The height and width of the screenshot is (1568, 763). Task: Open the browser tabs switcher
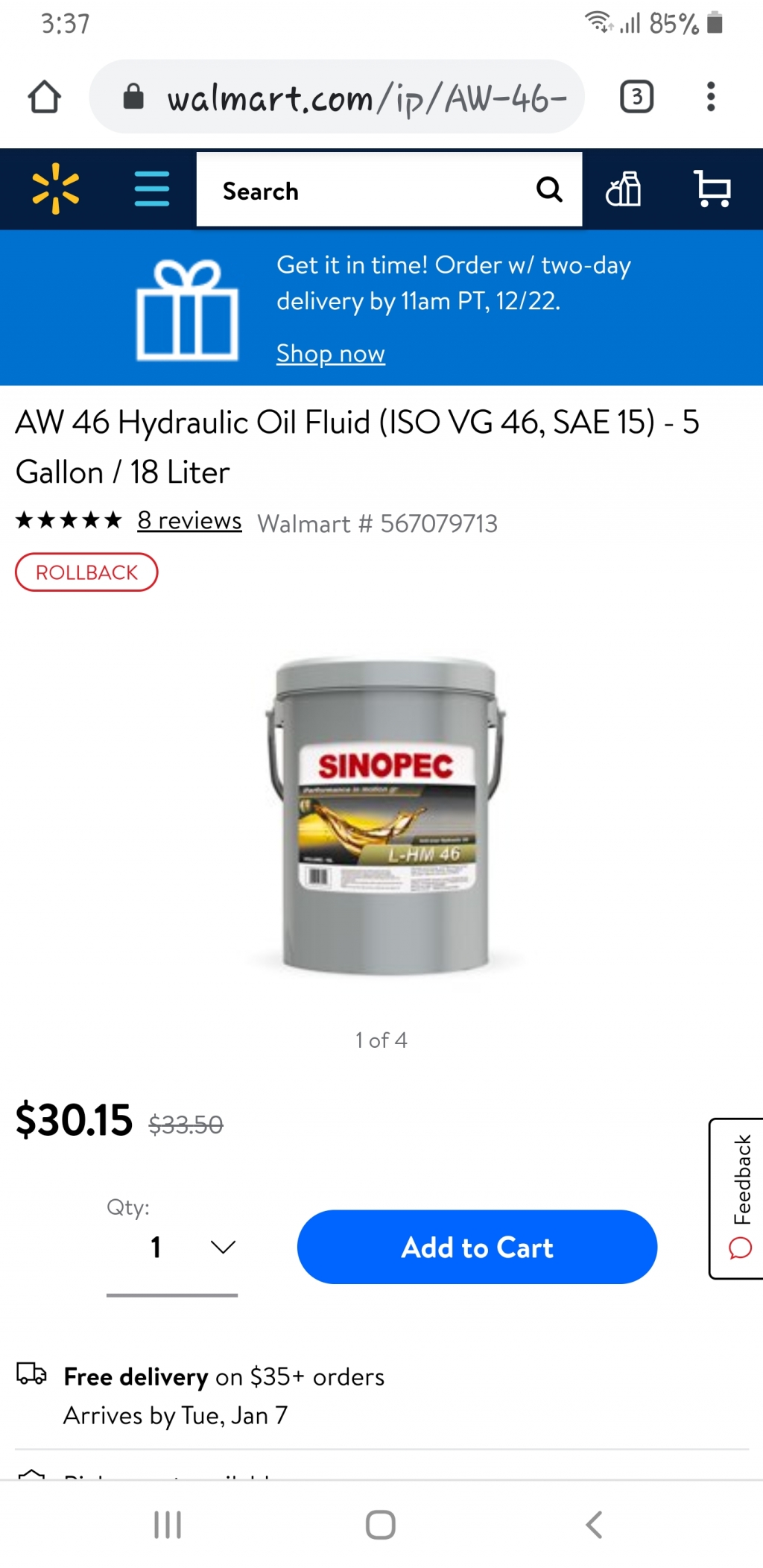(636, 97)
